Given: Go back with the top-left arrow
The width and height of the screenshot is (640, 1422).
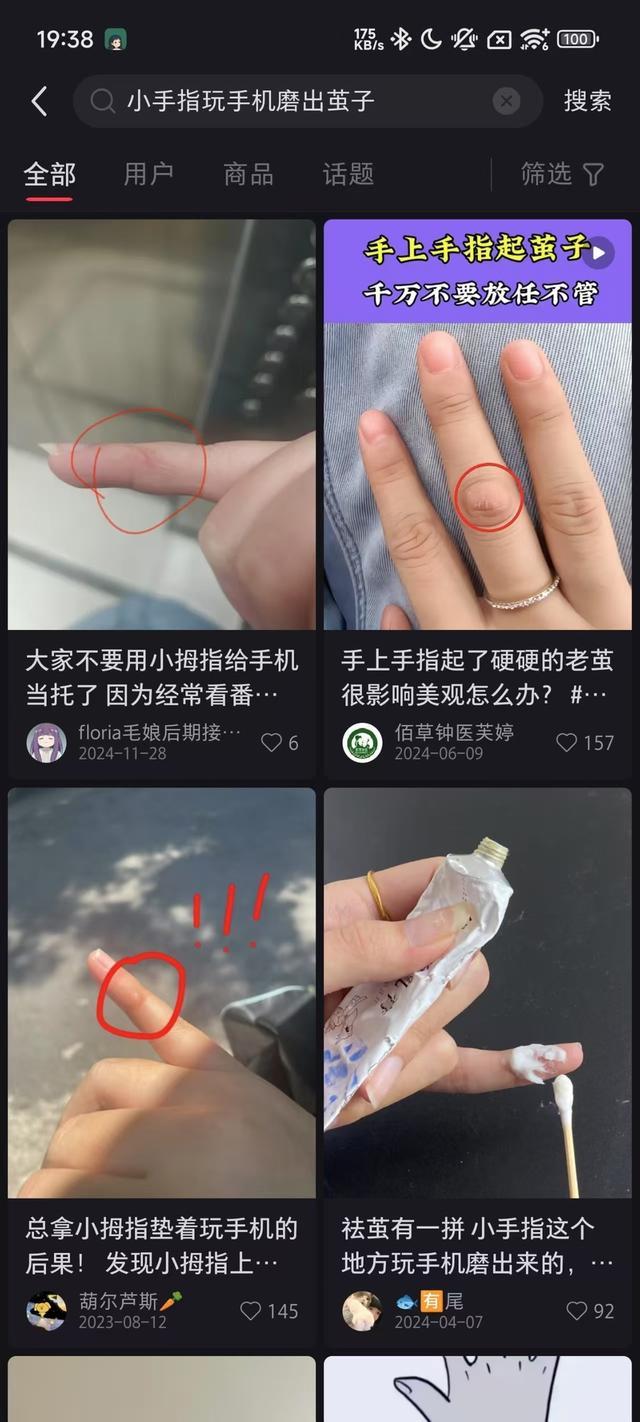Looking at the screenshot, I should tap(39, 101).
